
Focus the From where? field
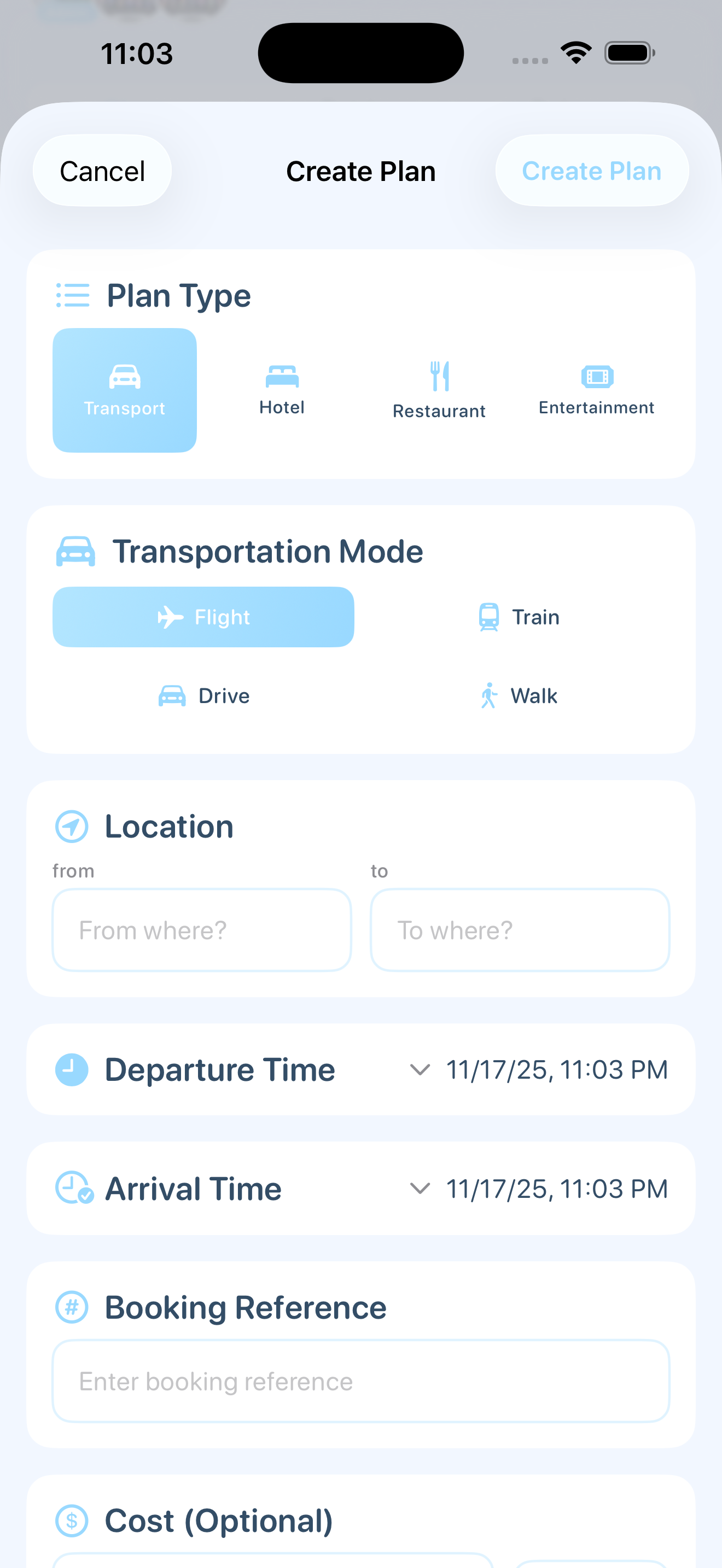pos(202,930)
